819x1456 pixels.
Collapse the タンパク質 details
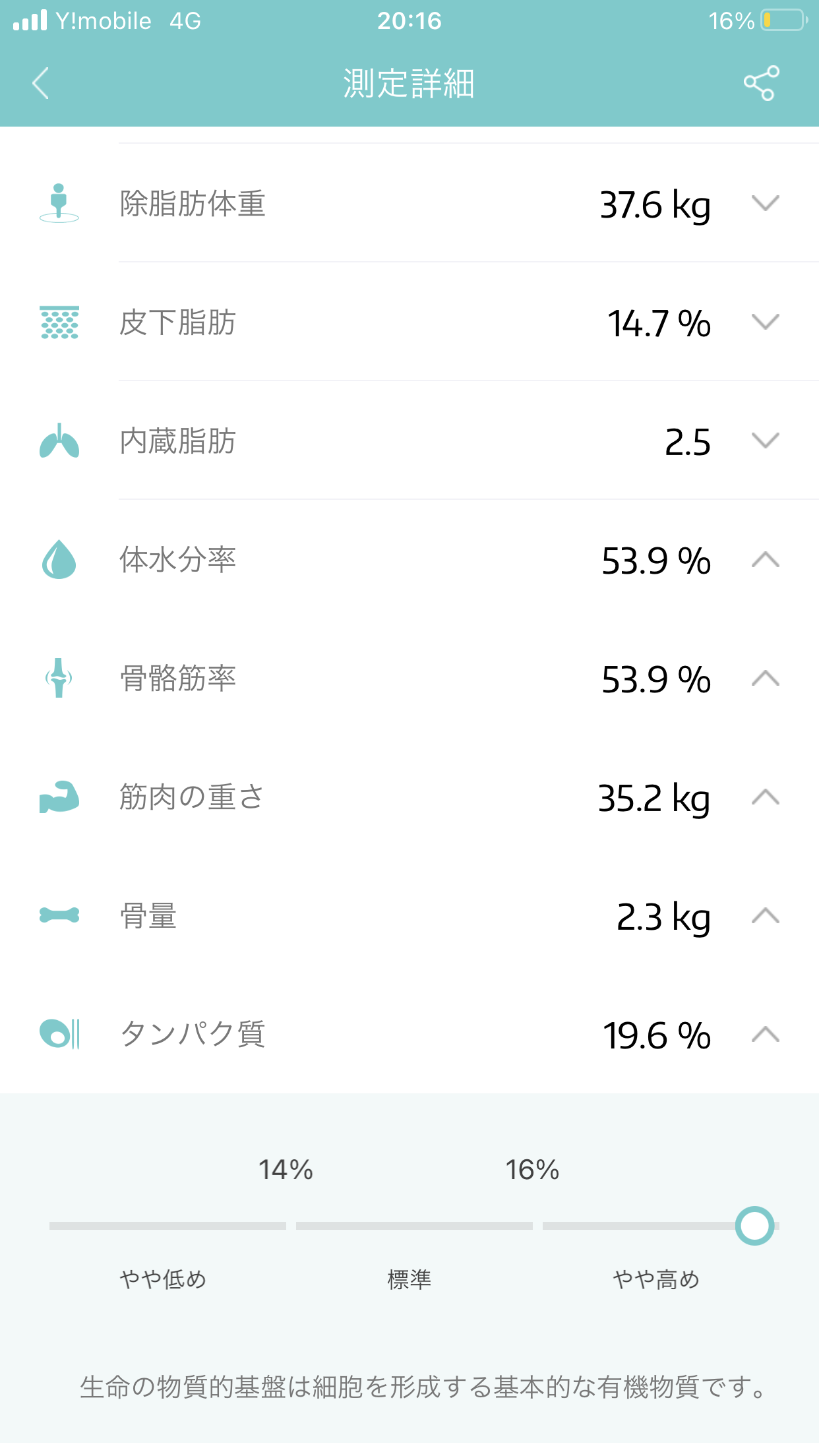765,1035
